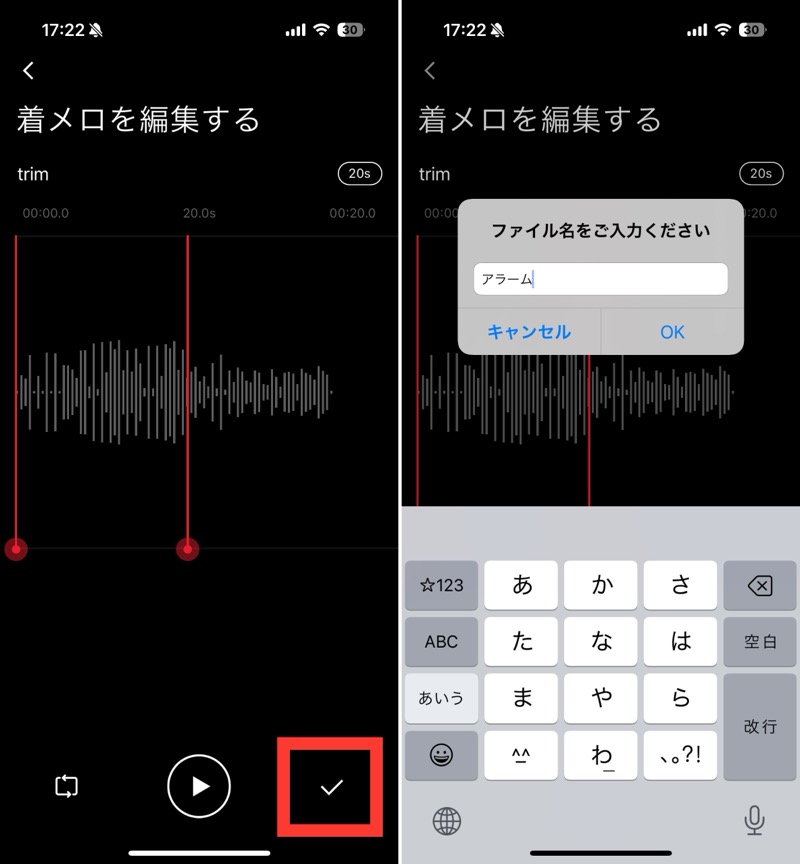Focus the filename field containing アラーム
The image size is (800, 864).
tap(600, 279)
